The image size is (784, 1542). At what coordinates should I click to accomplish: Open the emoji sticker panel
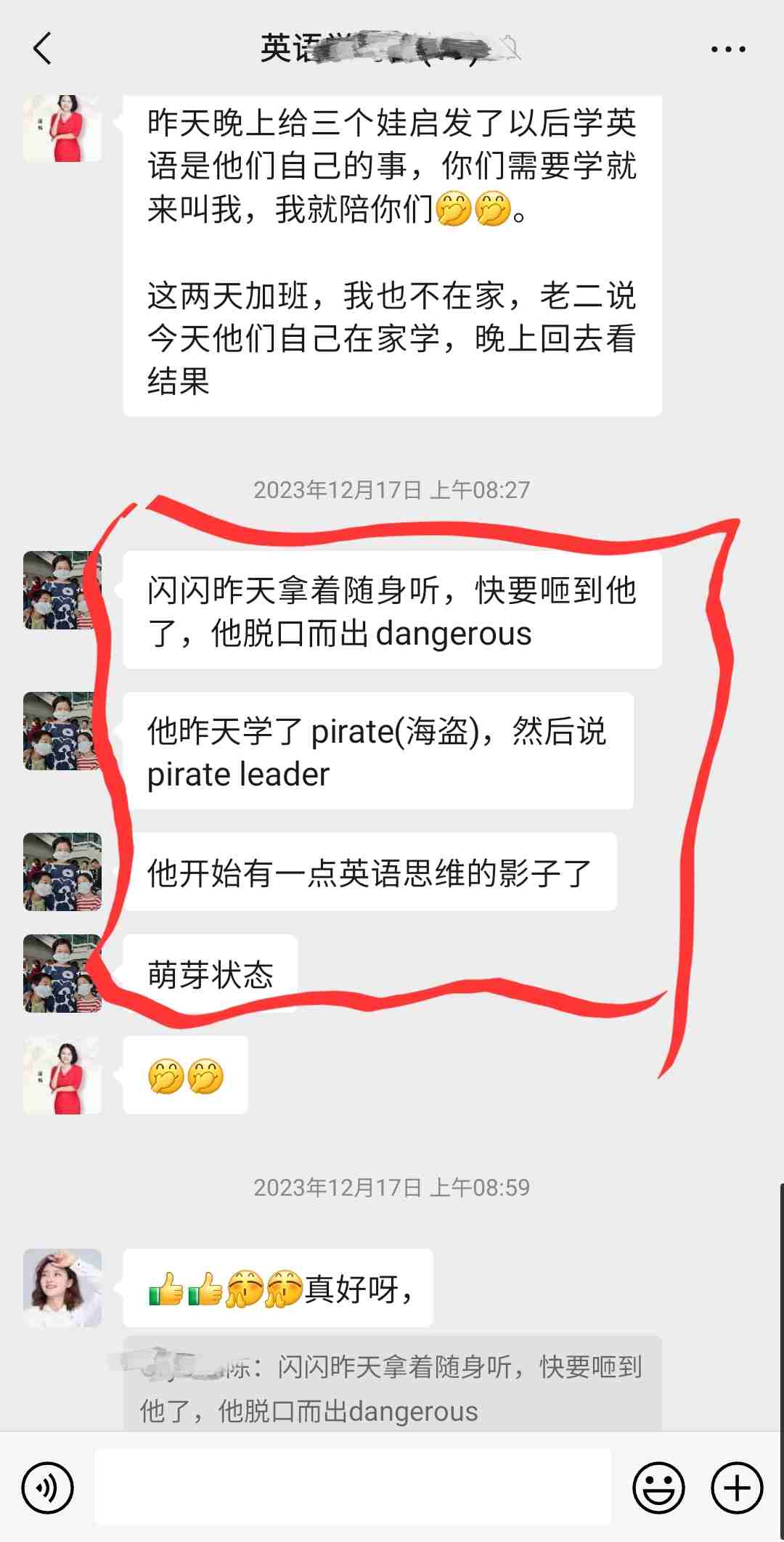pyautogui.click(x=658, y=1488)
